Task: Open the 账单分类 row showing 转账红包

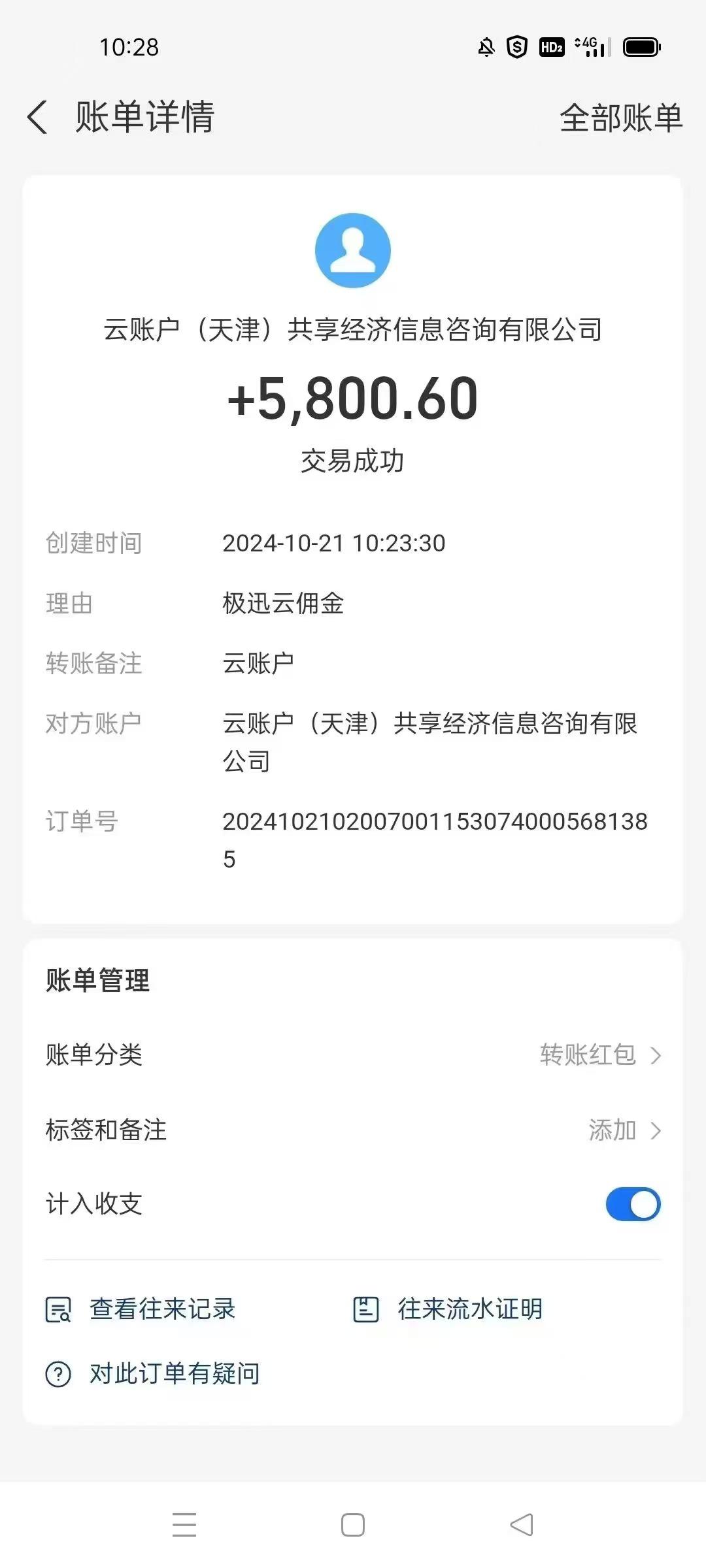Action: pos(353,1054)
